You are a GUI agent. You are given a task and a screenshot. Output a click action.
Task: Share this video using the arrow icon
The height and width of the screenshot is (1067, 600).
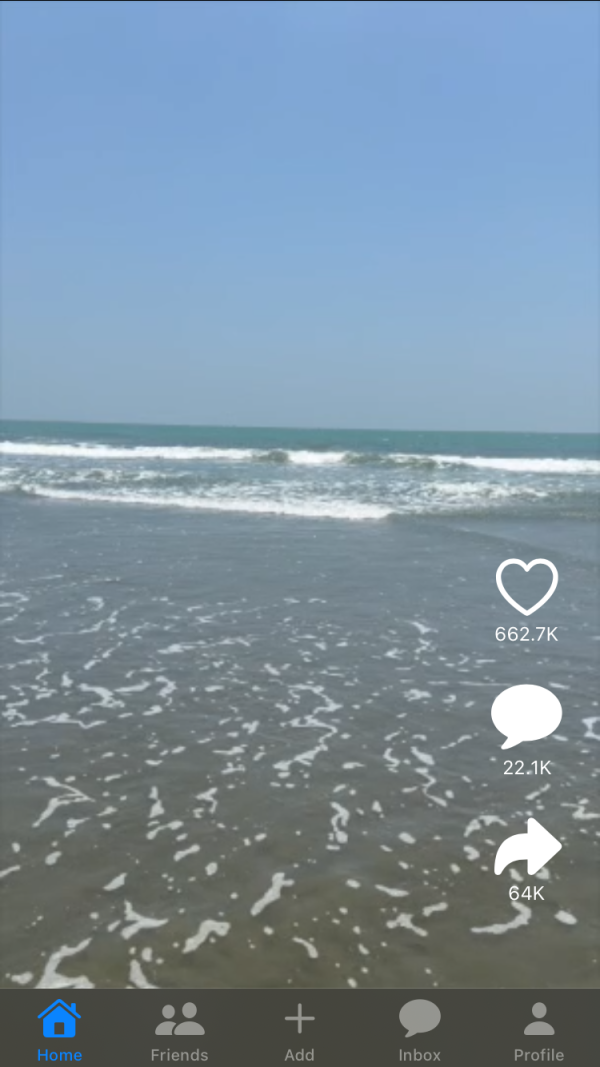527,848
